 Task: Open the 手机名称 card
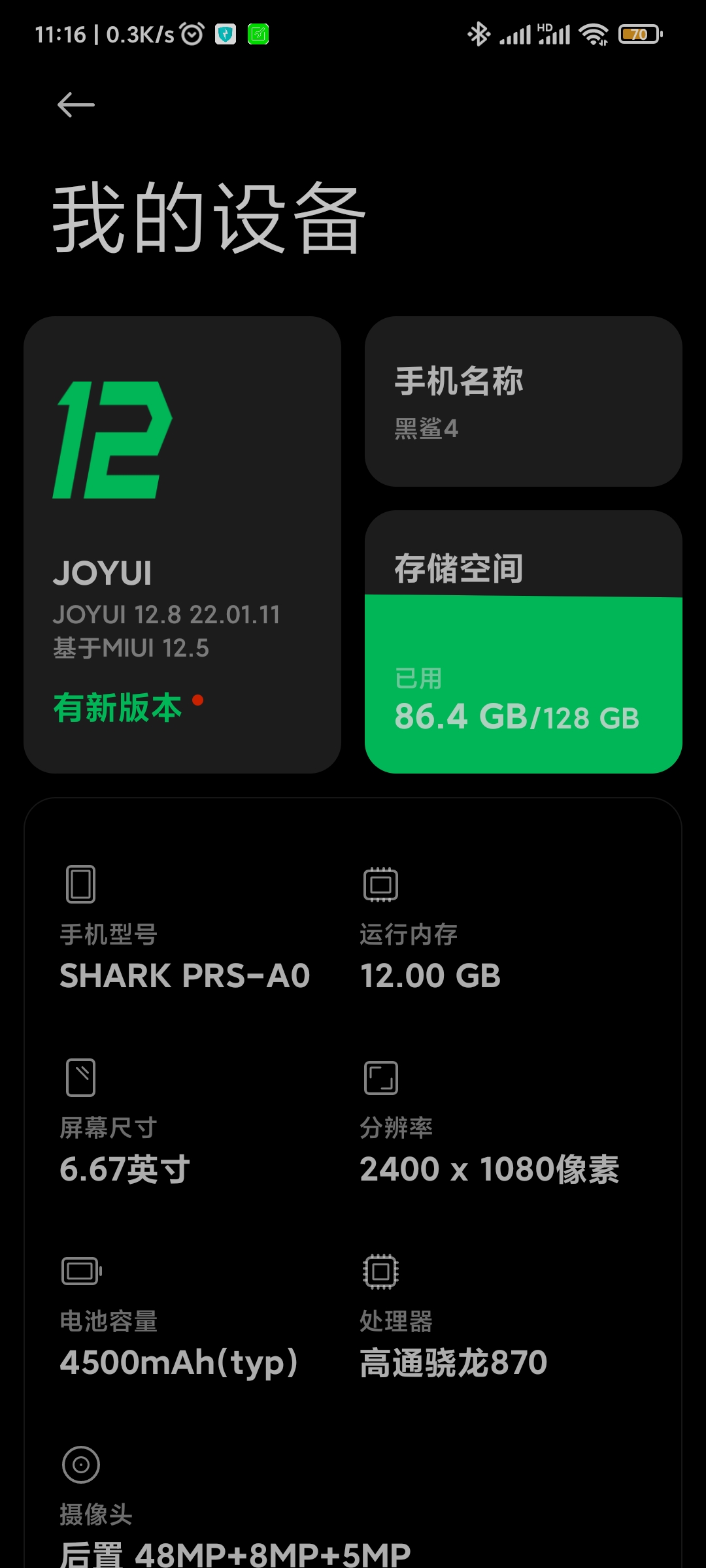point(524,402)
